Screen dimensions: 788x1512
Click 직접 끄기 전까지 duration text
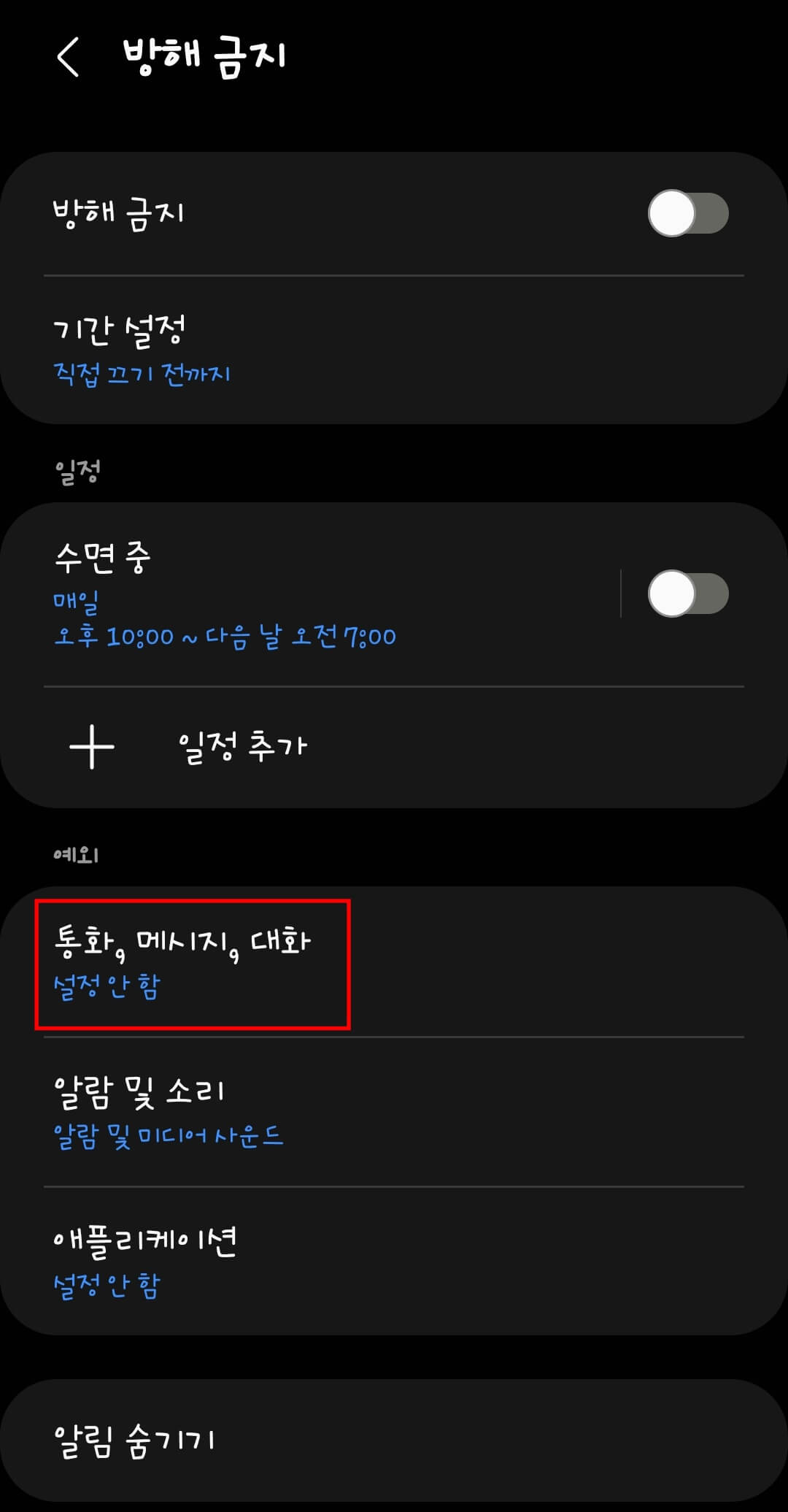pyautogui.click(x=142, y=374)
